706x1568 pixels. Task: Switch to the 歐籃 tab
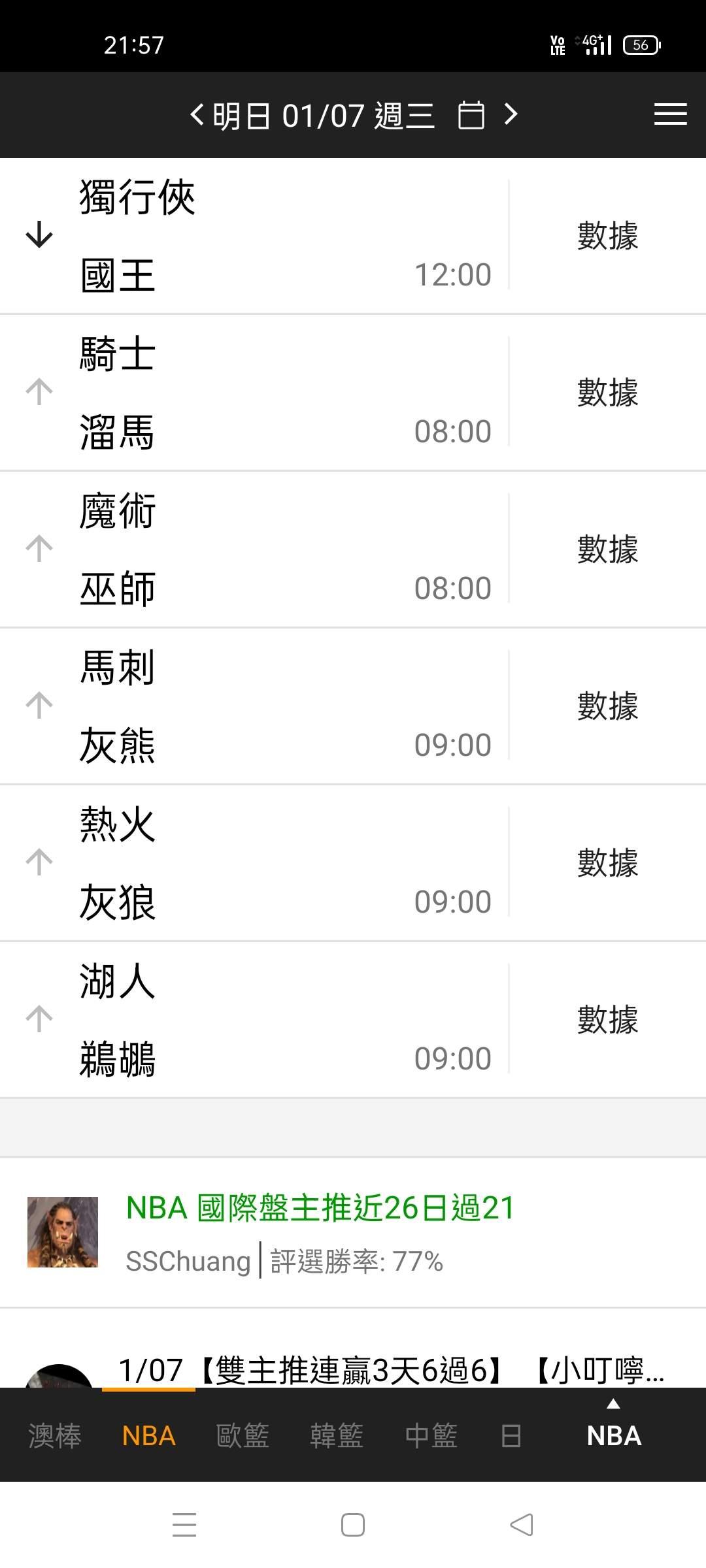(243, 1435)
